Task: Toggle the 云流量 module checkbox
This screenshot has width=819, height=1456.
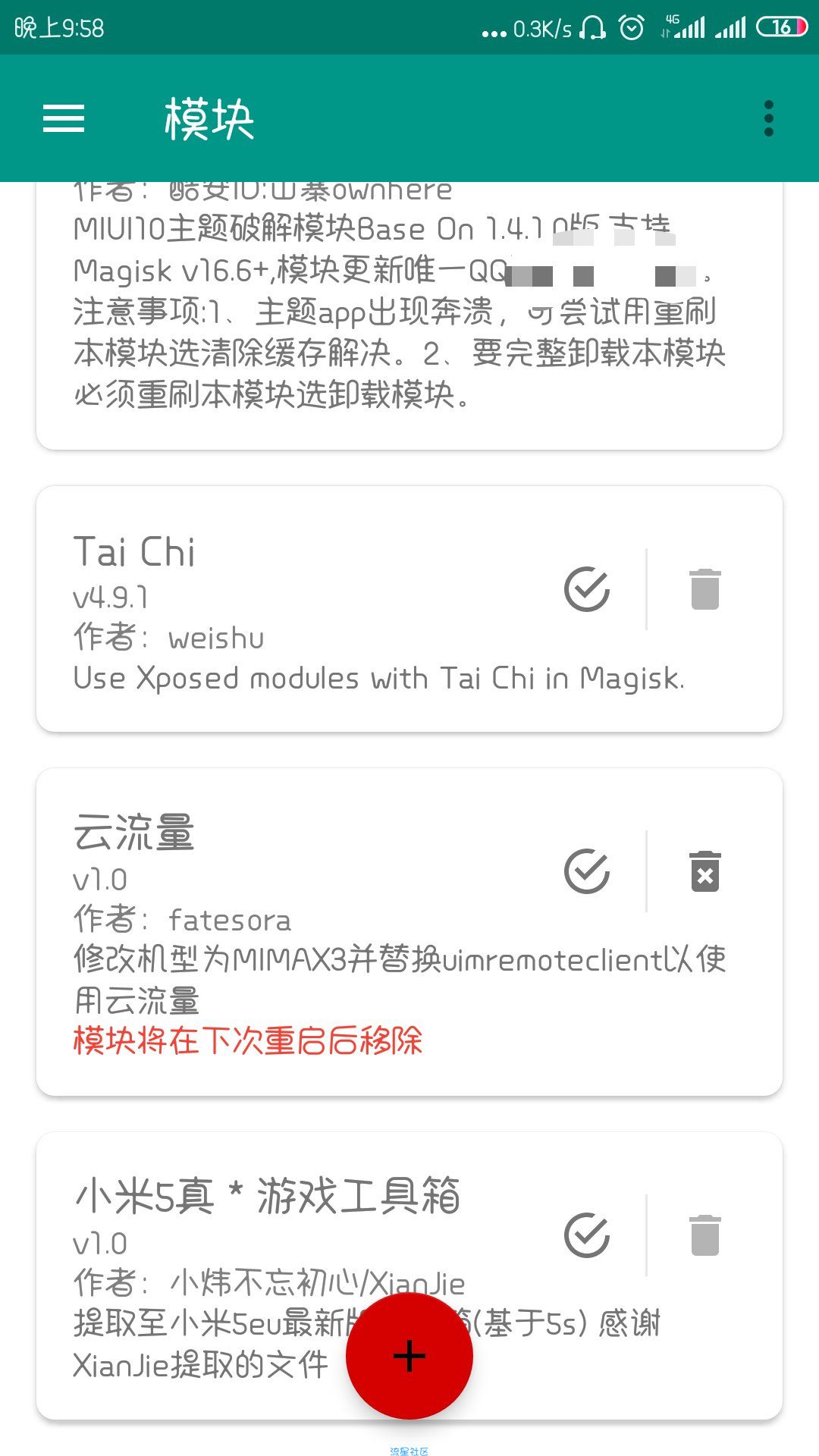Action: [587, 871]
